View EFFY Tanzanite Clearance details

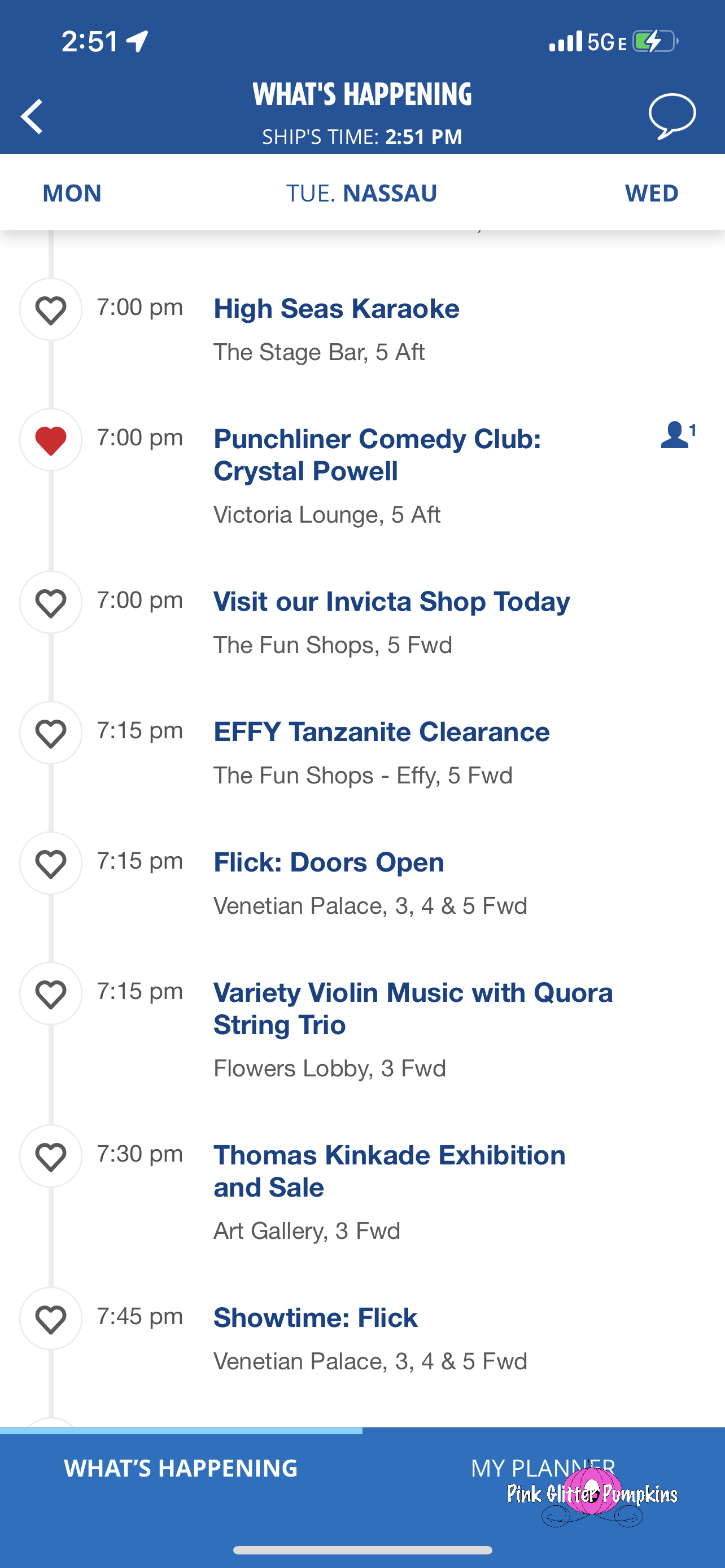[381, 732]
